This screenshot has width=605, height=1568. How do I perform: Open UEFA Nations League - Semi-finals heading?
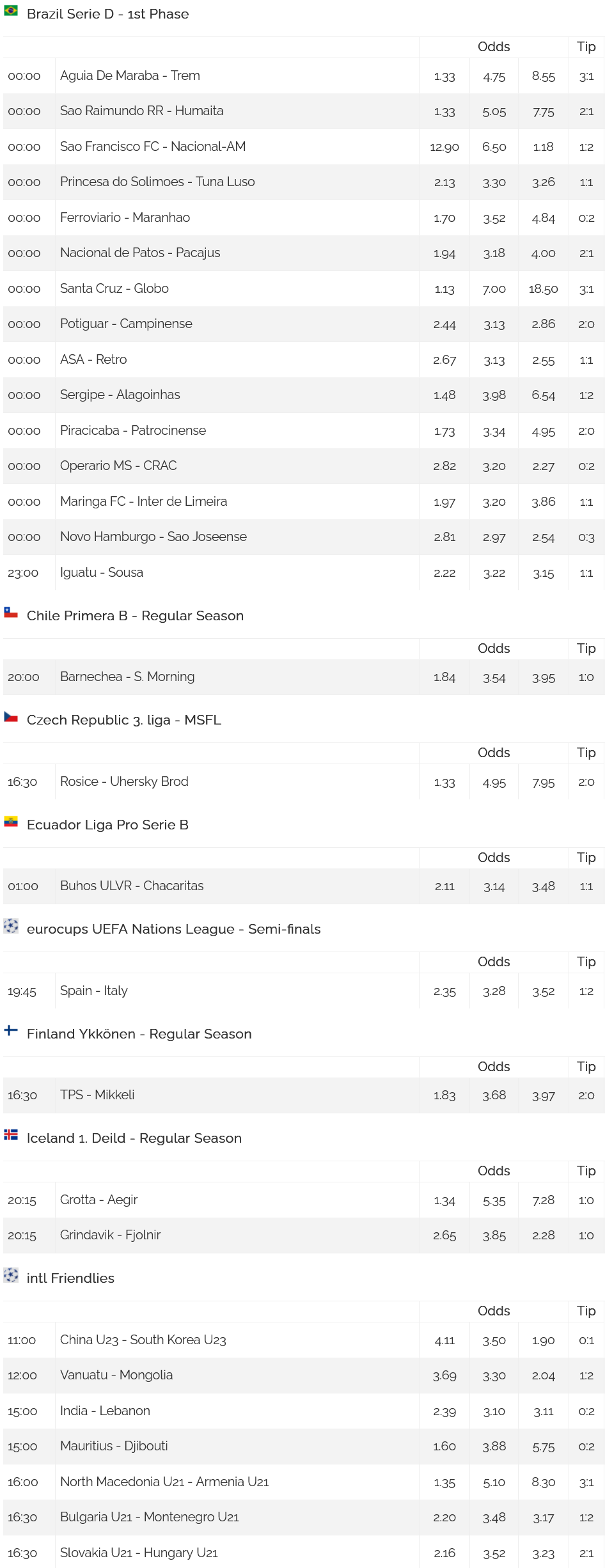pos(173,929)
